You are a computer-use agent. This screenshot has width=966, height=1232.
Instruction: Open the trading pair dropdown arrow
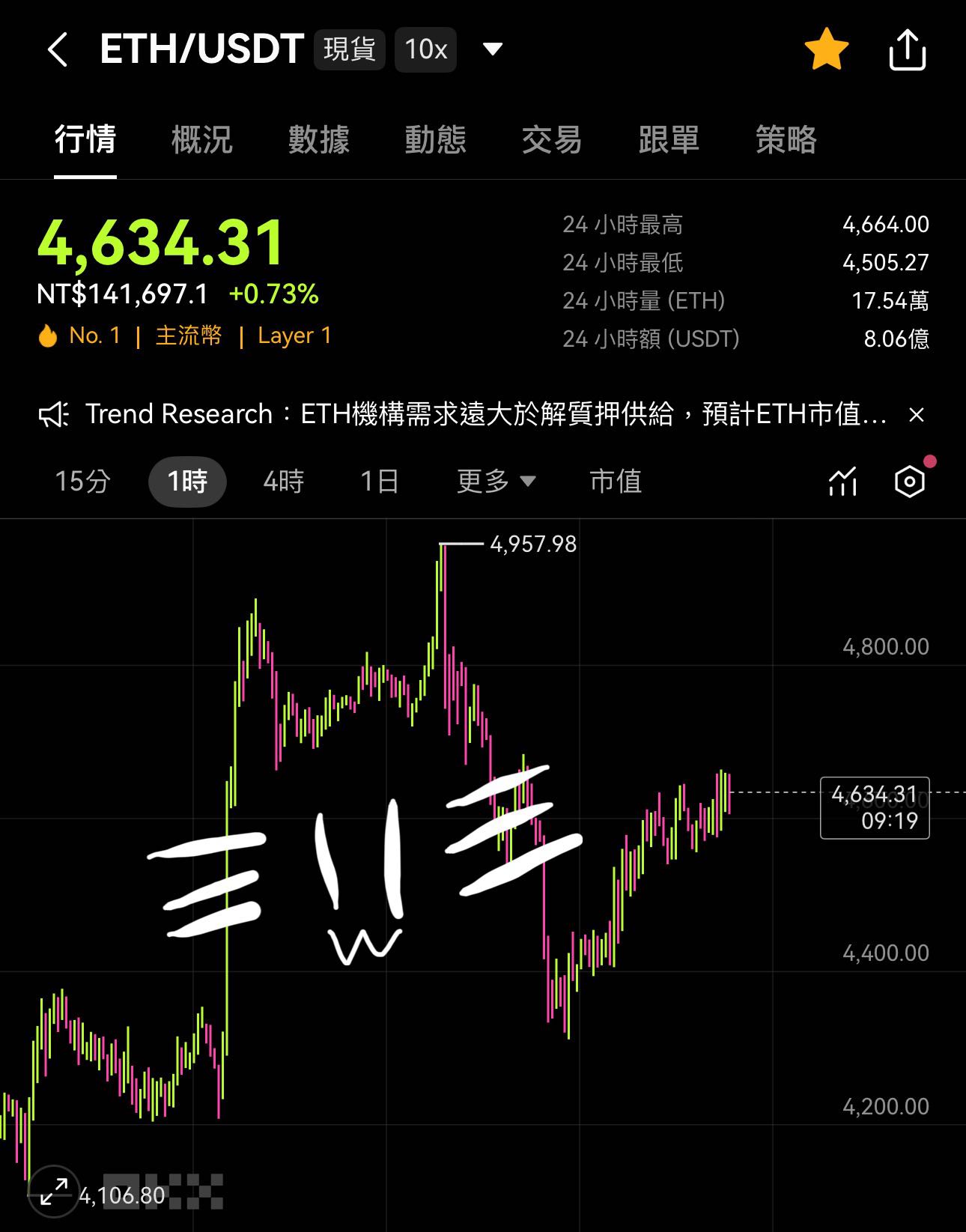[x=492, y=48]
